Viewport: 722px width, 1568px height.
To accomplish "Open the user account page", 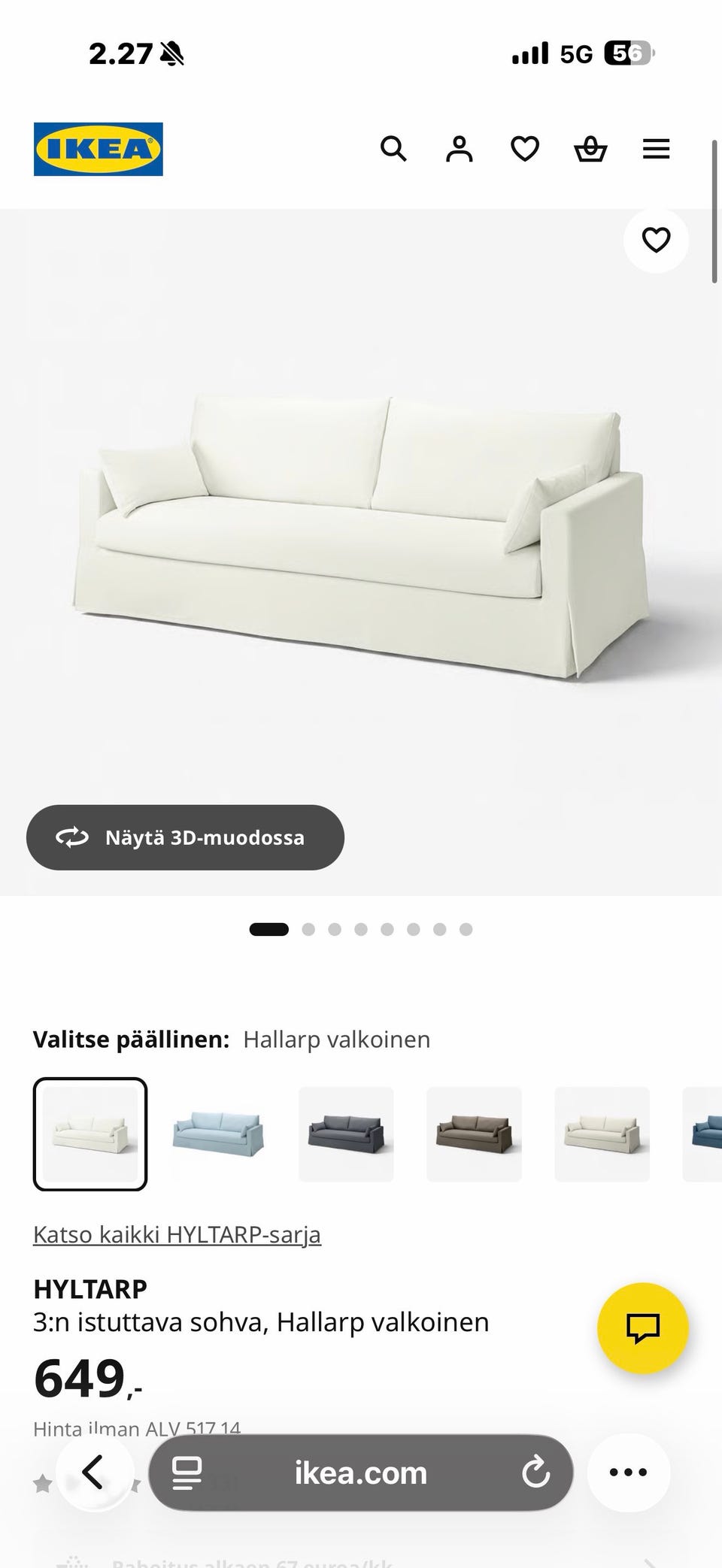I will 459,149.
